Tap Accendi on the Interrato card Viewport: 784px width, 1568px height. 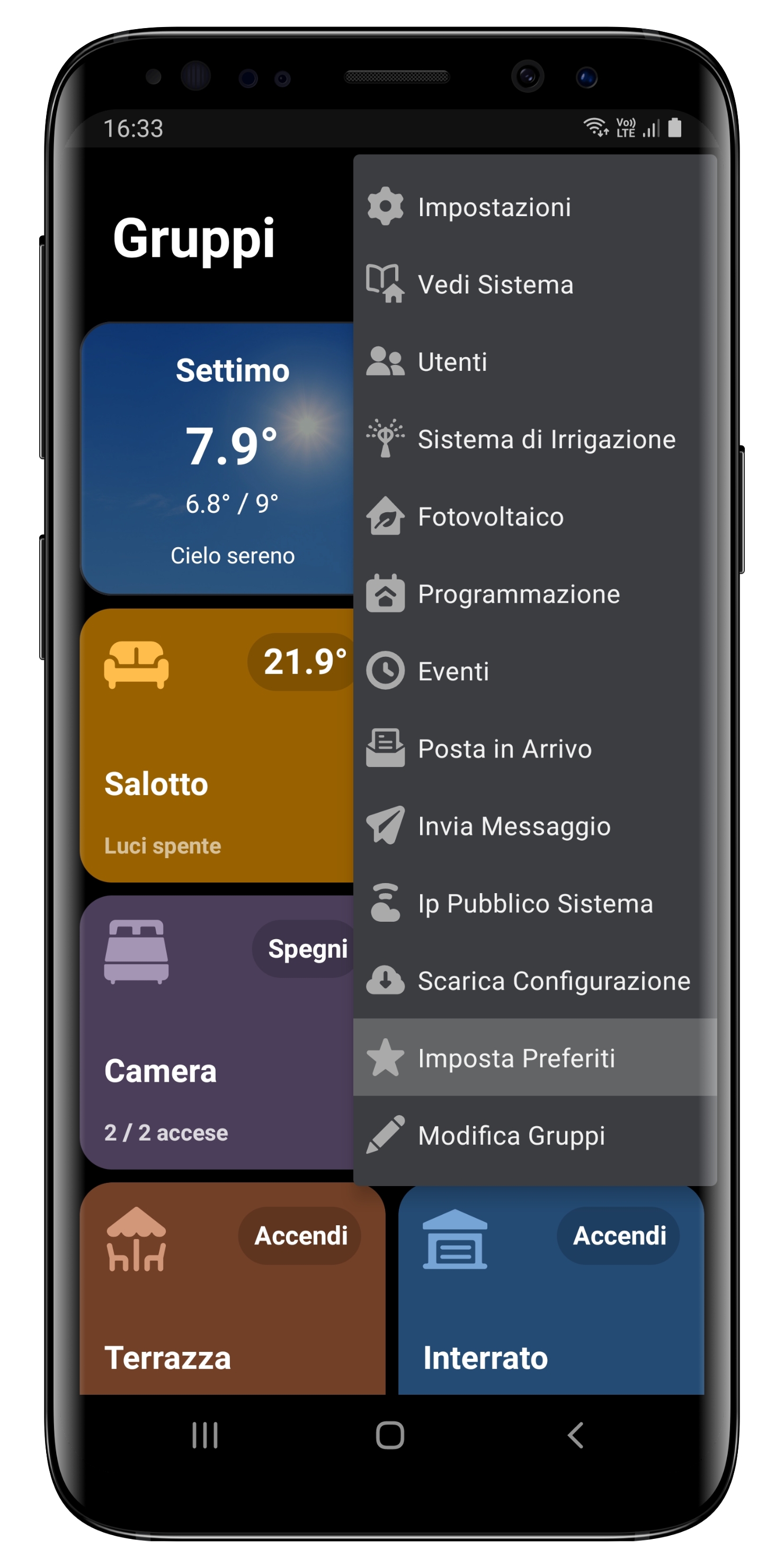(x=618, y=1236)
